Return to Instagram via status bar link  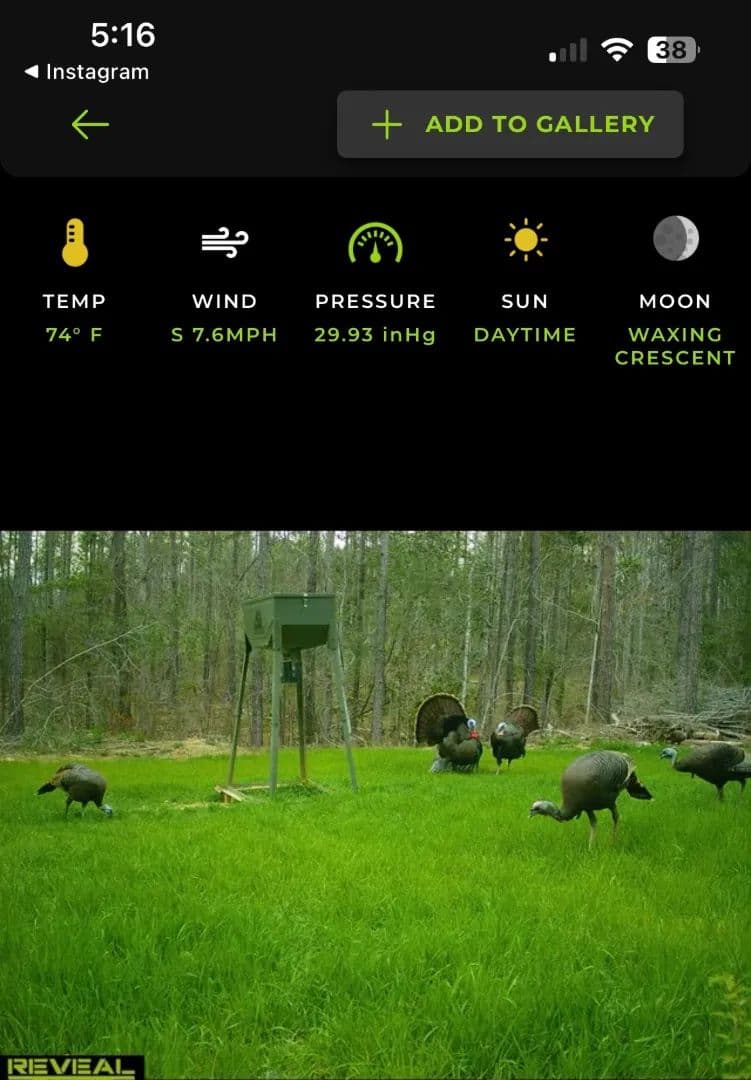[87, 72]
